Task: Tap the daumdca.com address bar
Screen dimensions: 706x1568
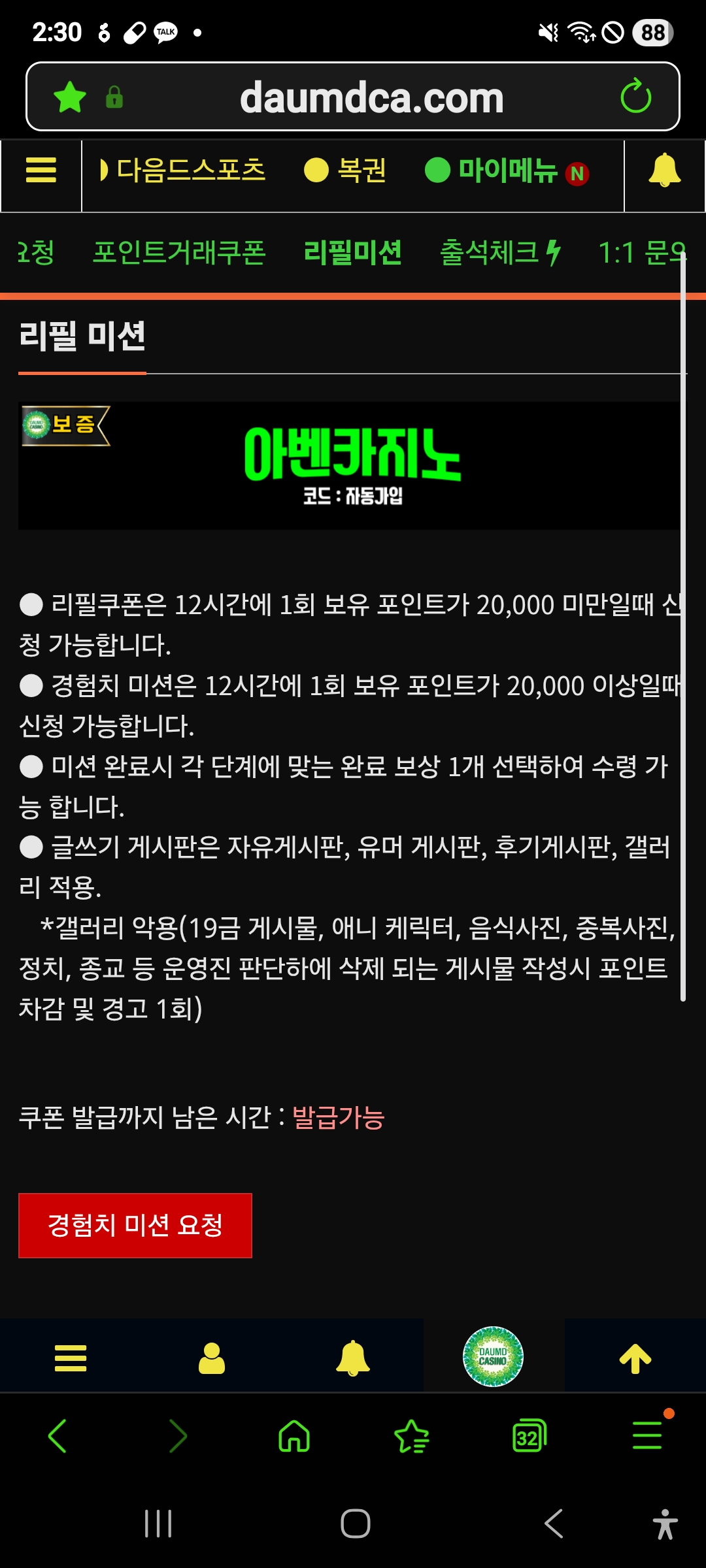Action: tap(371, 97)
